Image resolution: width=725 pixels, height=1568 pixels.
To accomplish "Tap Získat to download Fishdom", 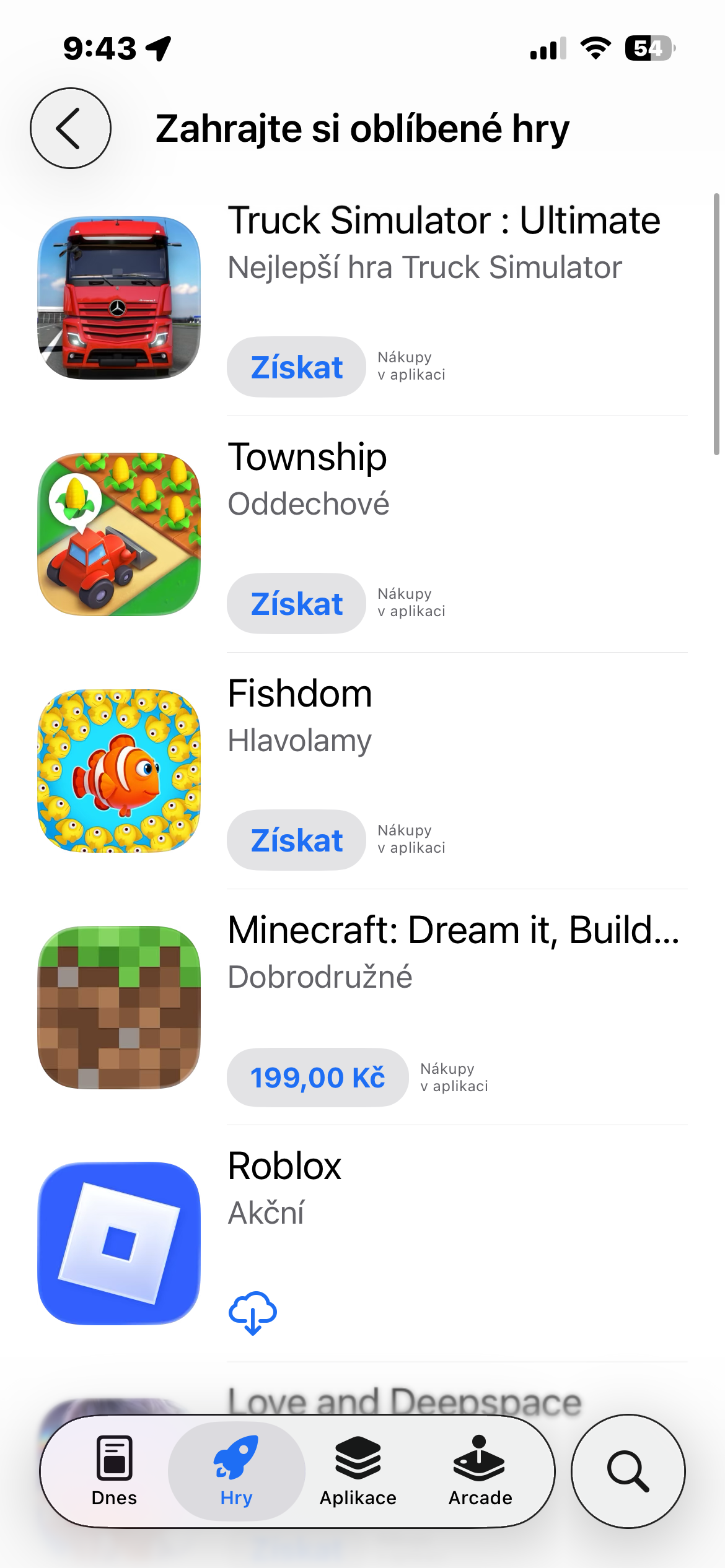I will (296, 840).
